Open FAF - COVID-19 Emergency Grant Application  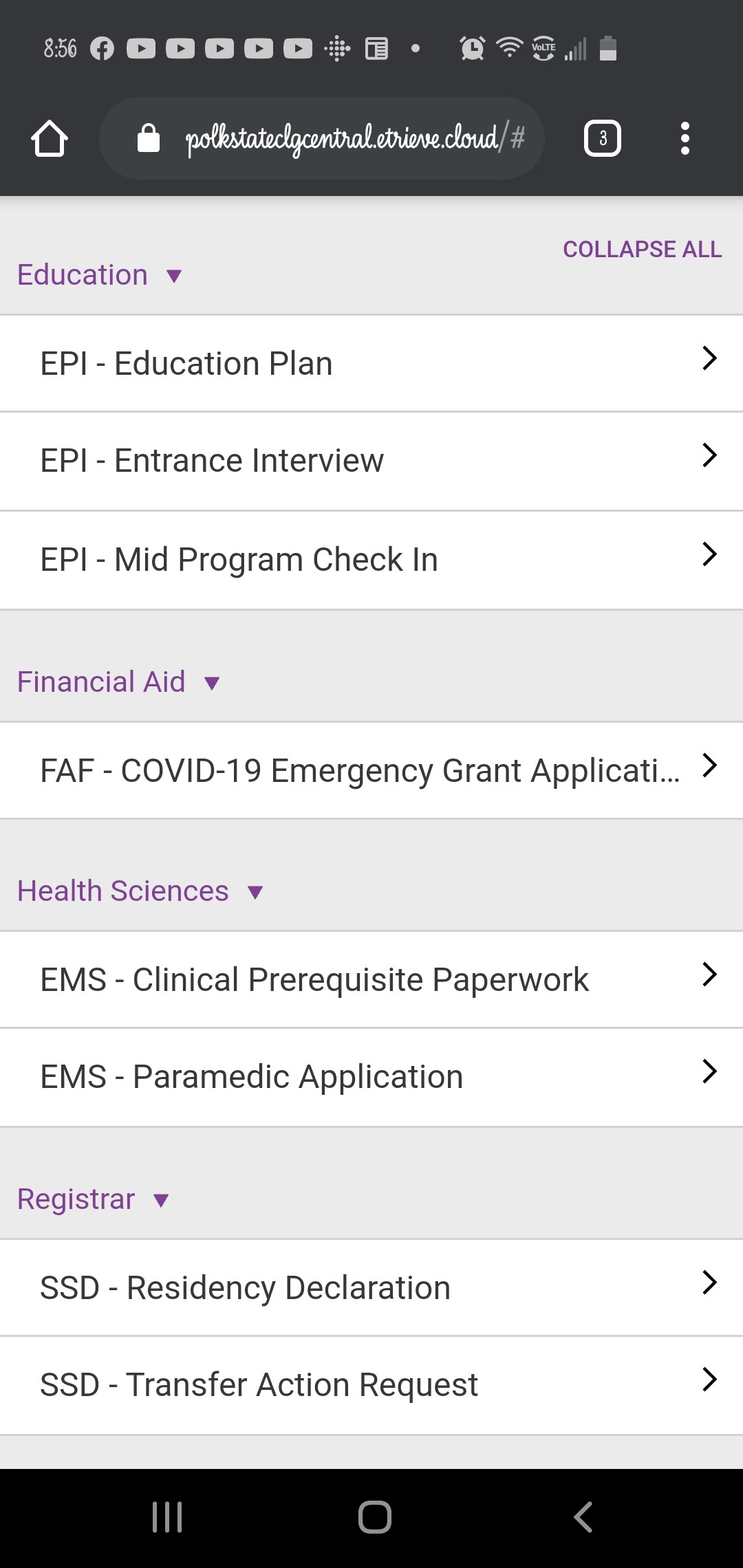(371, 770)
